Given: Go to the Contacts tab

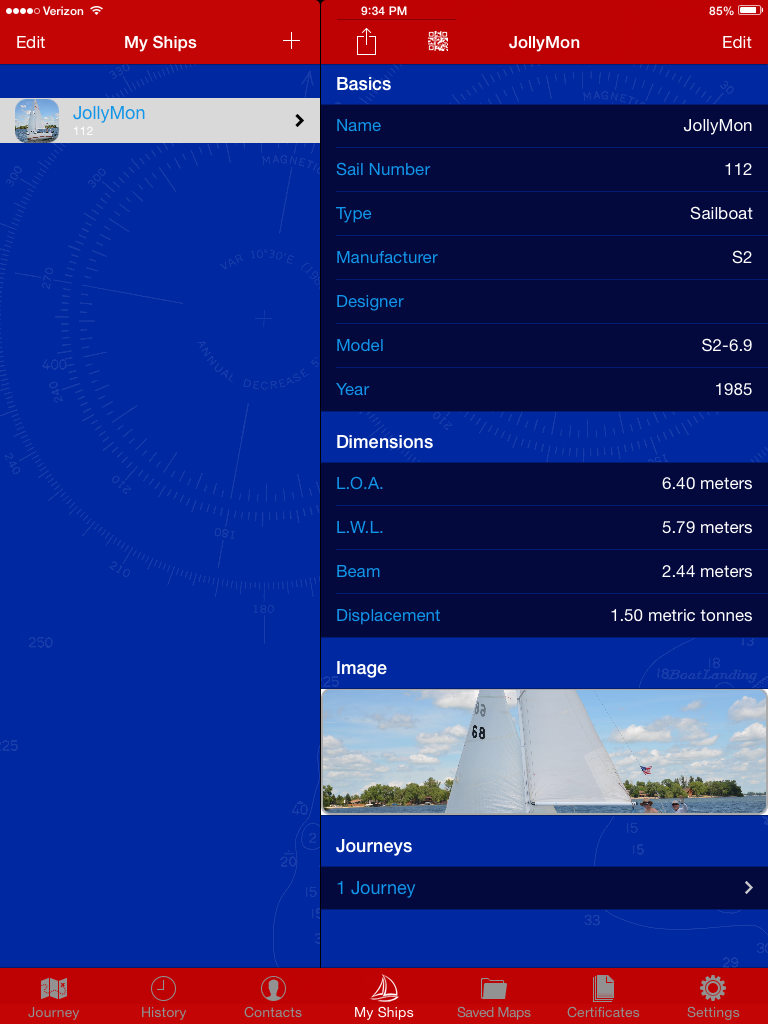Looking at the screenshot, I should click(x=273, y=997).
